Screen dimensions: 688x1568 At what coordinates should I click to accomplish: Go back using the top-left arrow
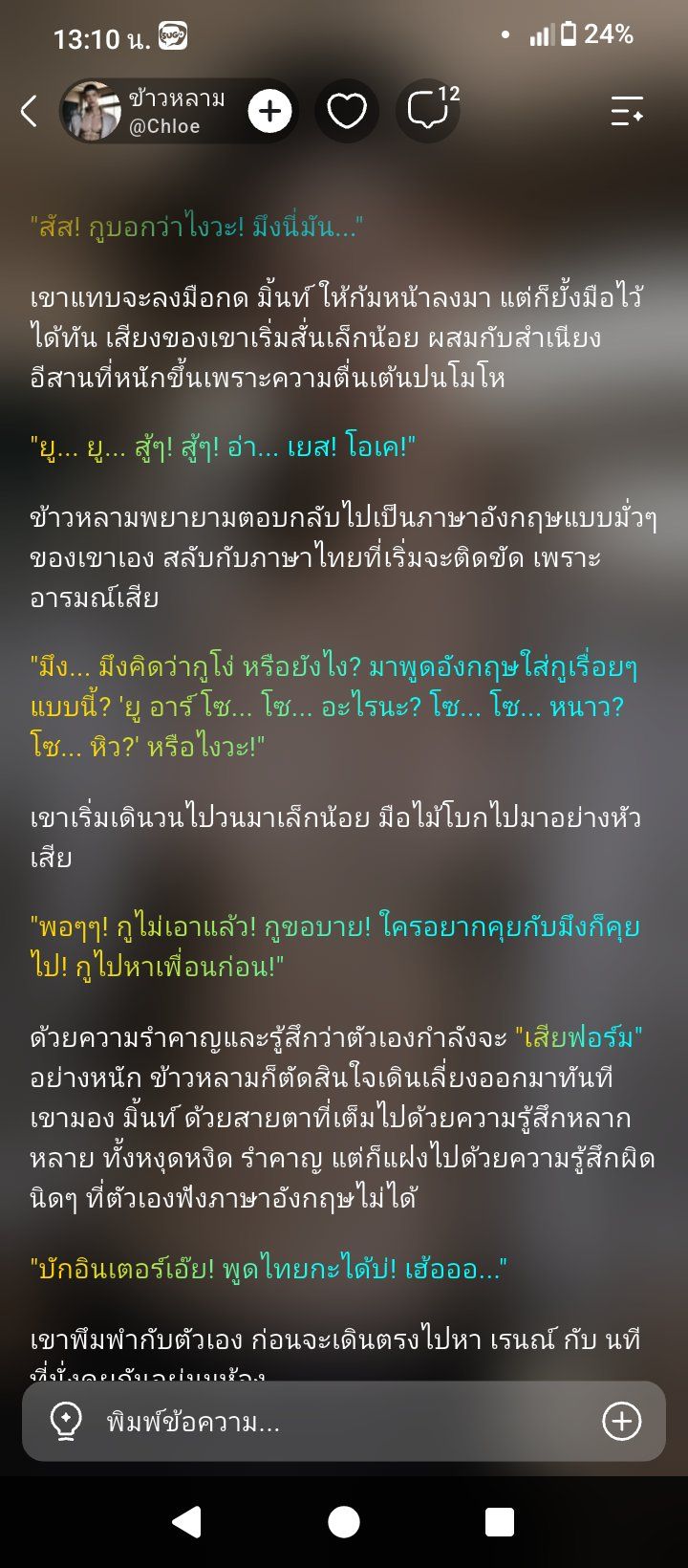(x=29, y=111)
